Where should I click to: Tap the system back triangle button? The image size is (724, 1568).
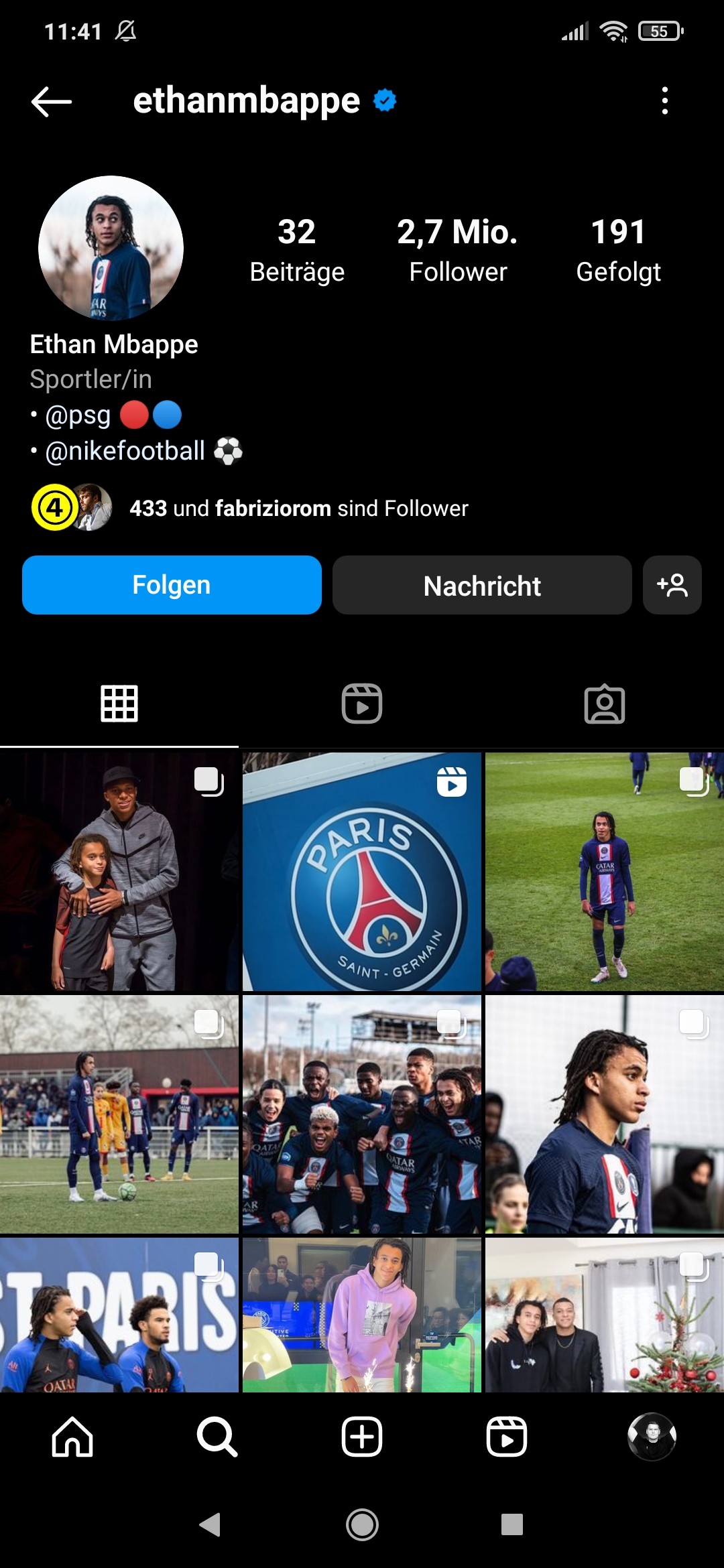[210, 1524]
